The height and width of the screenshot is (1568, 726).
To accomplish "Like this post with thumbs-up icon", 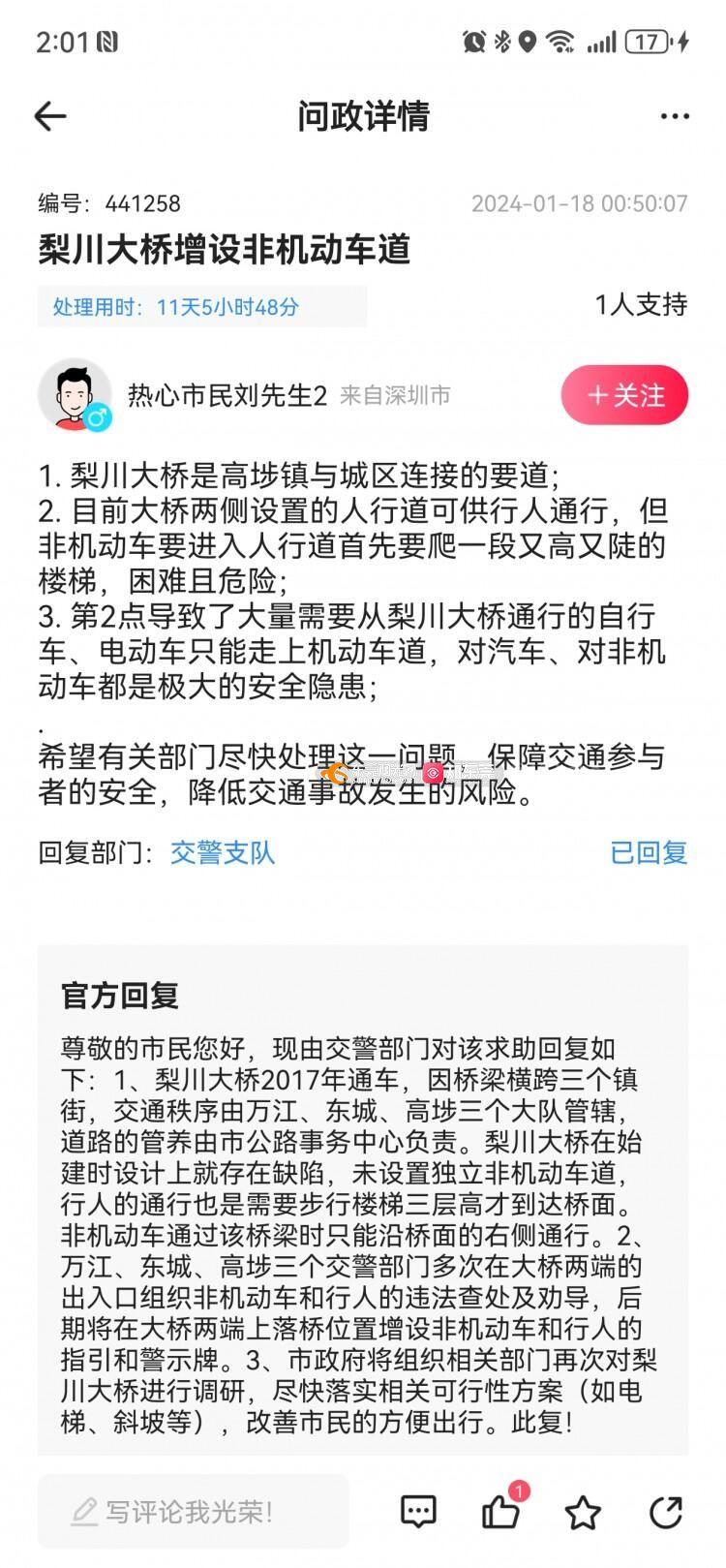I will [x=500, y=1511].
